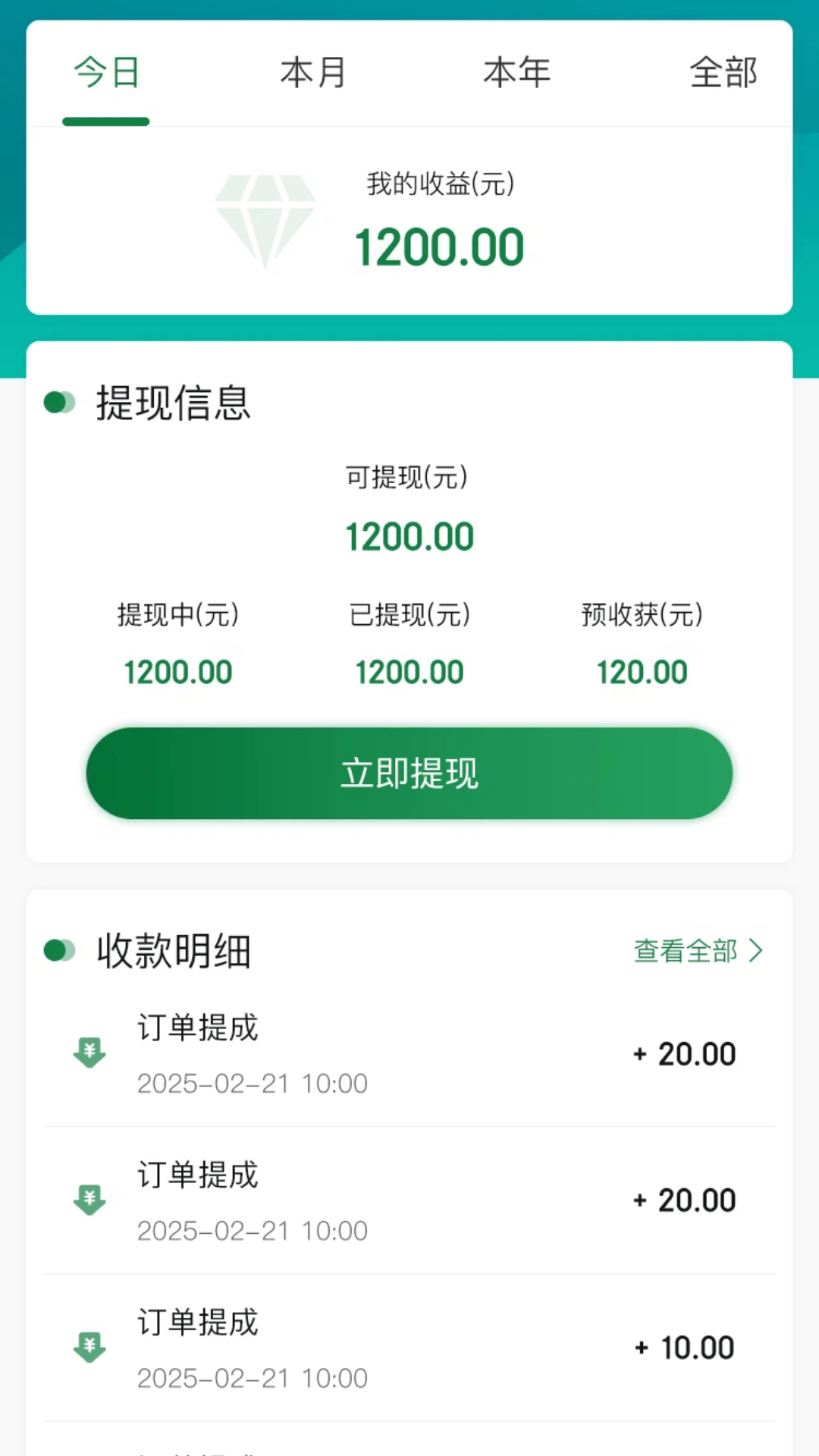This screenshot has height=1456, width=819.
Task: Click the 预收获 value 120.00
Action: point(642,671)
